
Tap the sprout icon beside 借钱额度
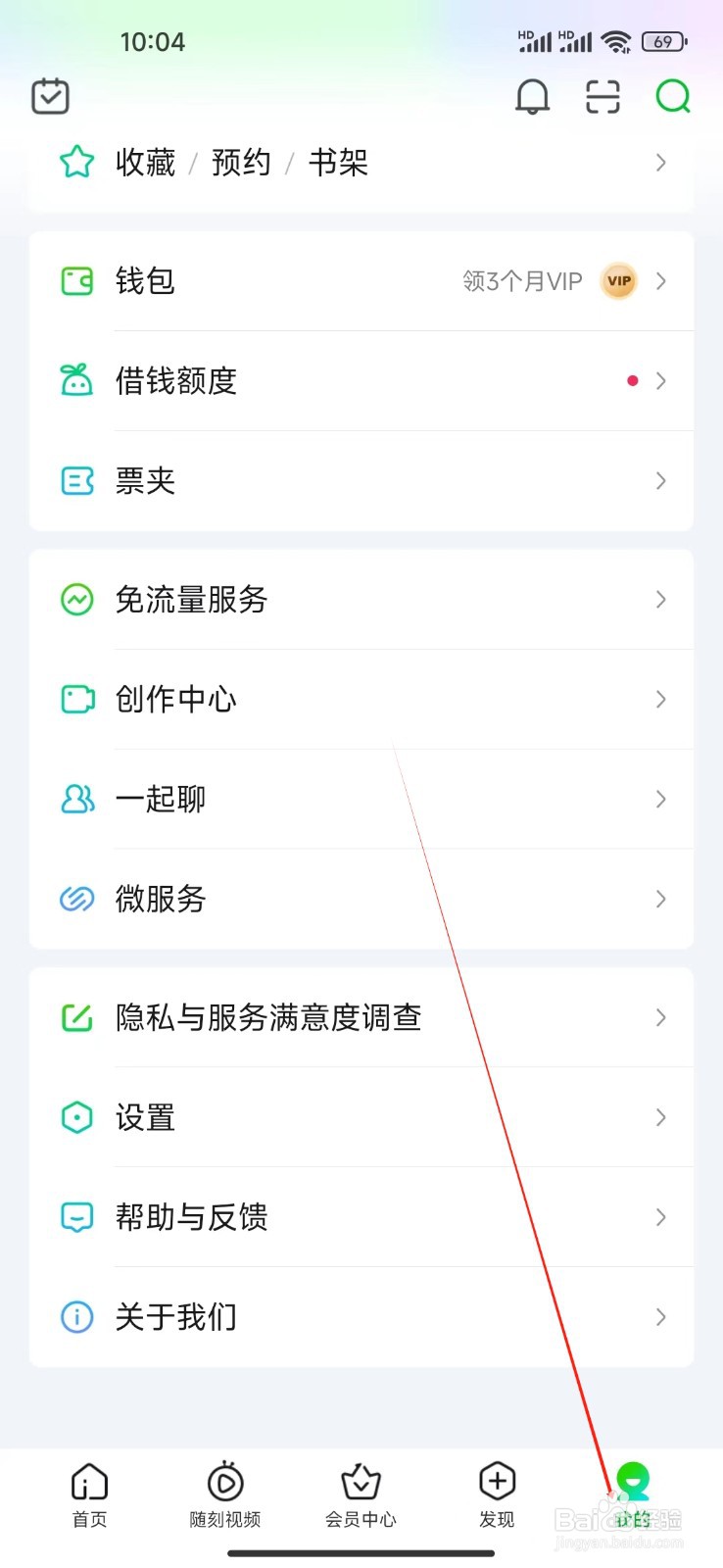[x=76, y=380]
